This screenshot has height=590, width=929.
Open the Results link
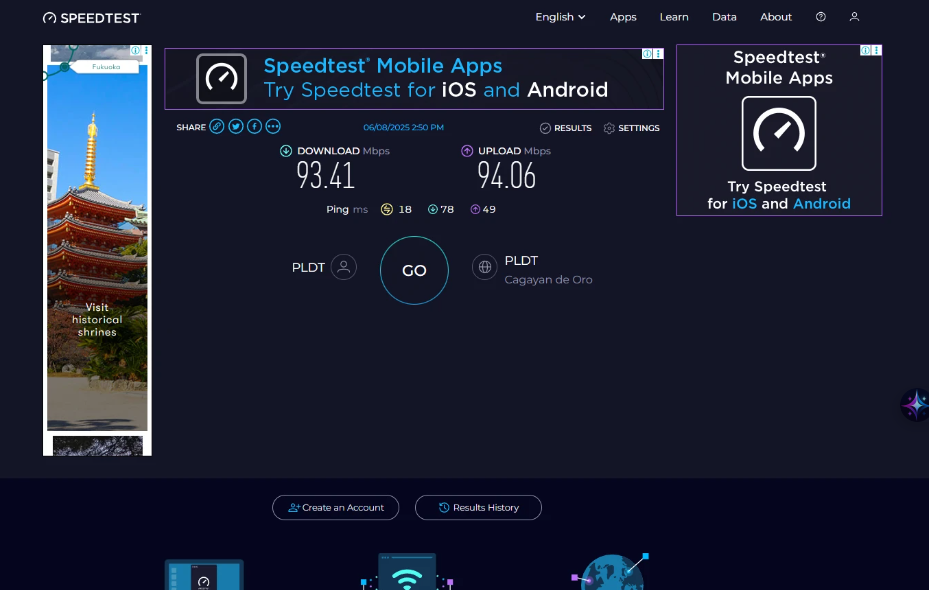pyautogui.click(x=566, y=128)
